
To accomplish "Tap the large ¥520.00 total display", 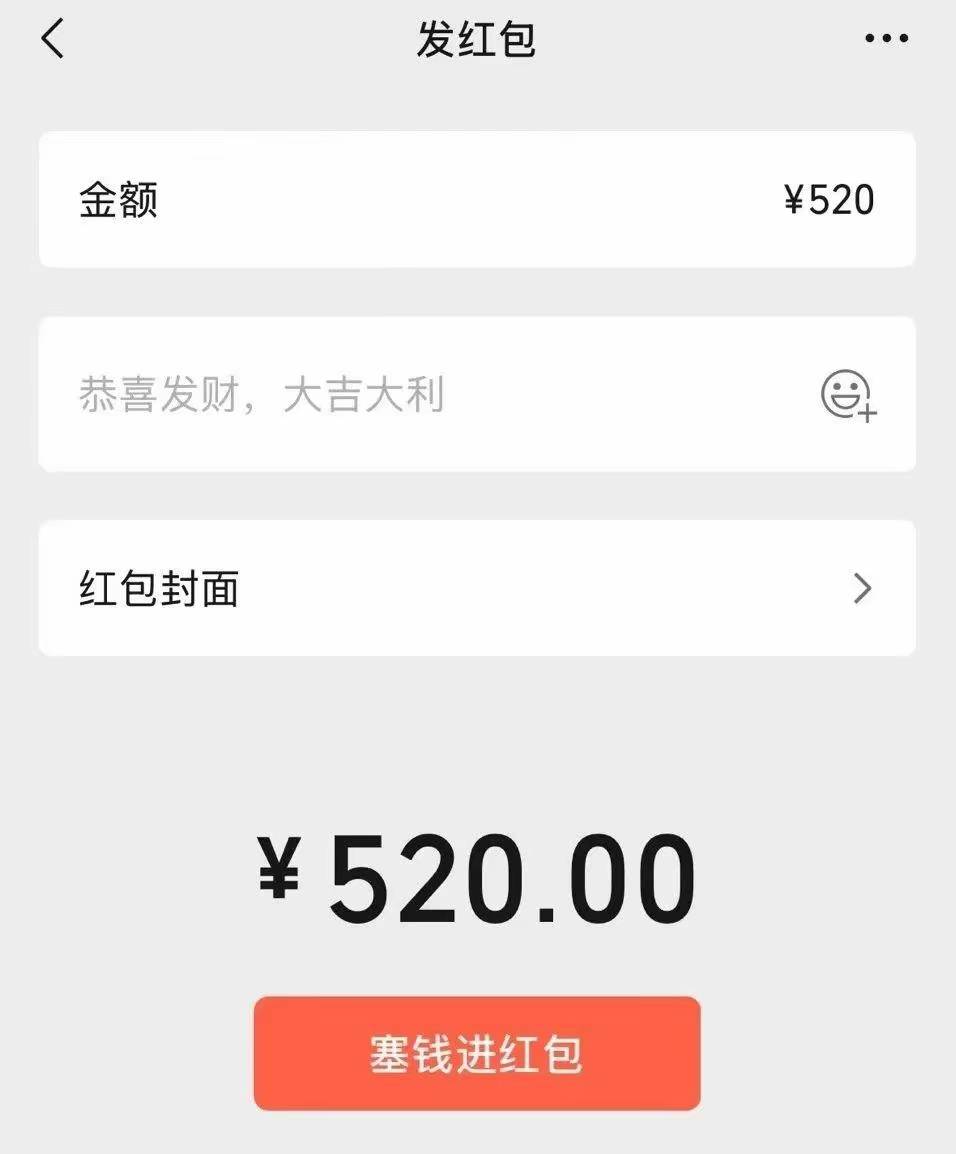I will pyautogui.click(x=478, y=878).
